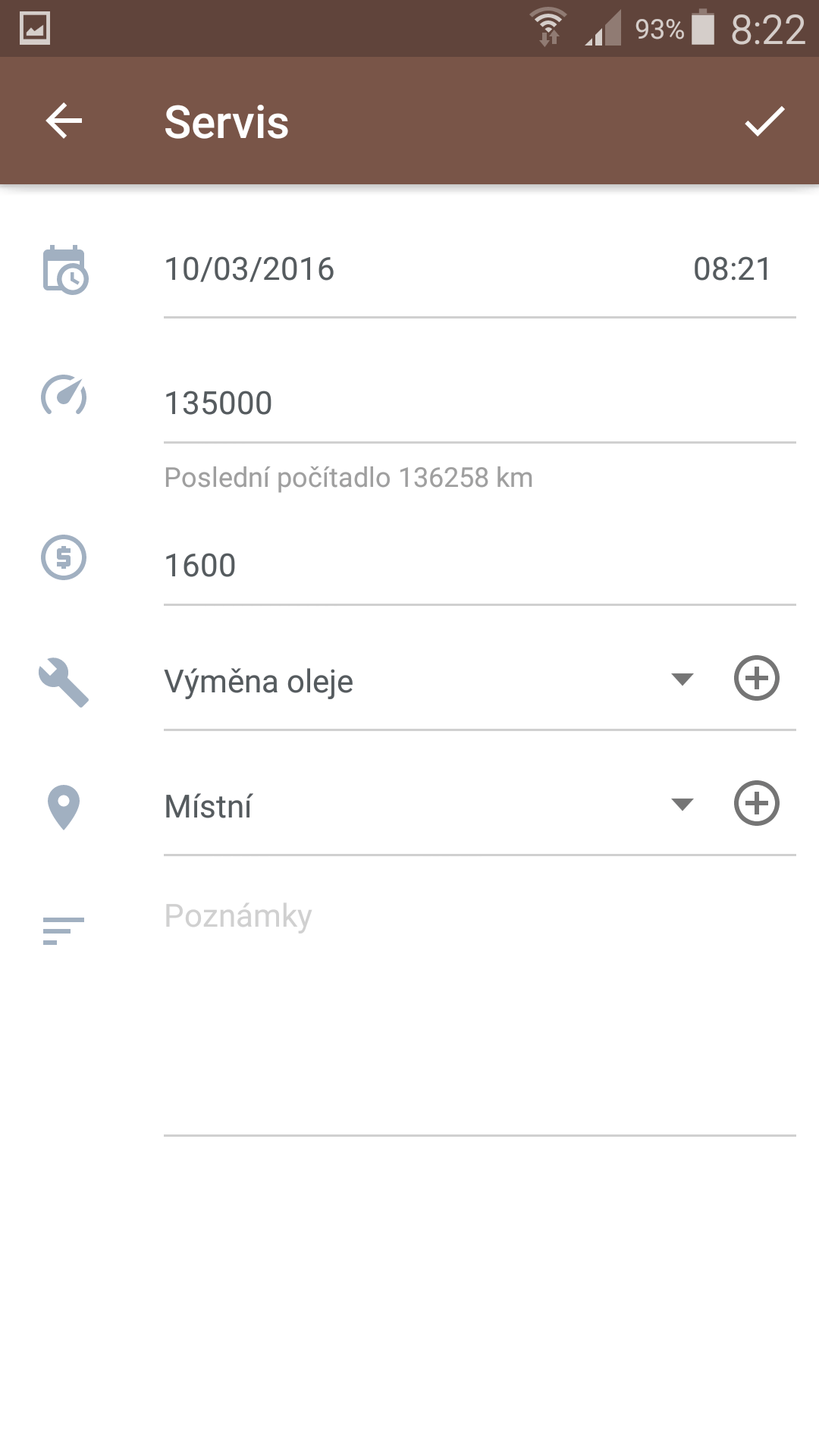The width and height of the screenshot is (819, 1456).
Task: Change the time 08:21
Action: [733, 269]
